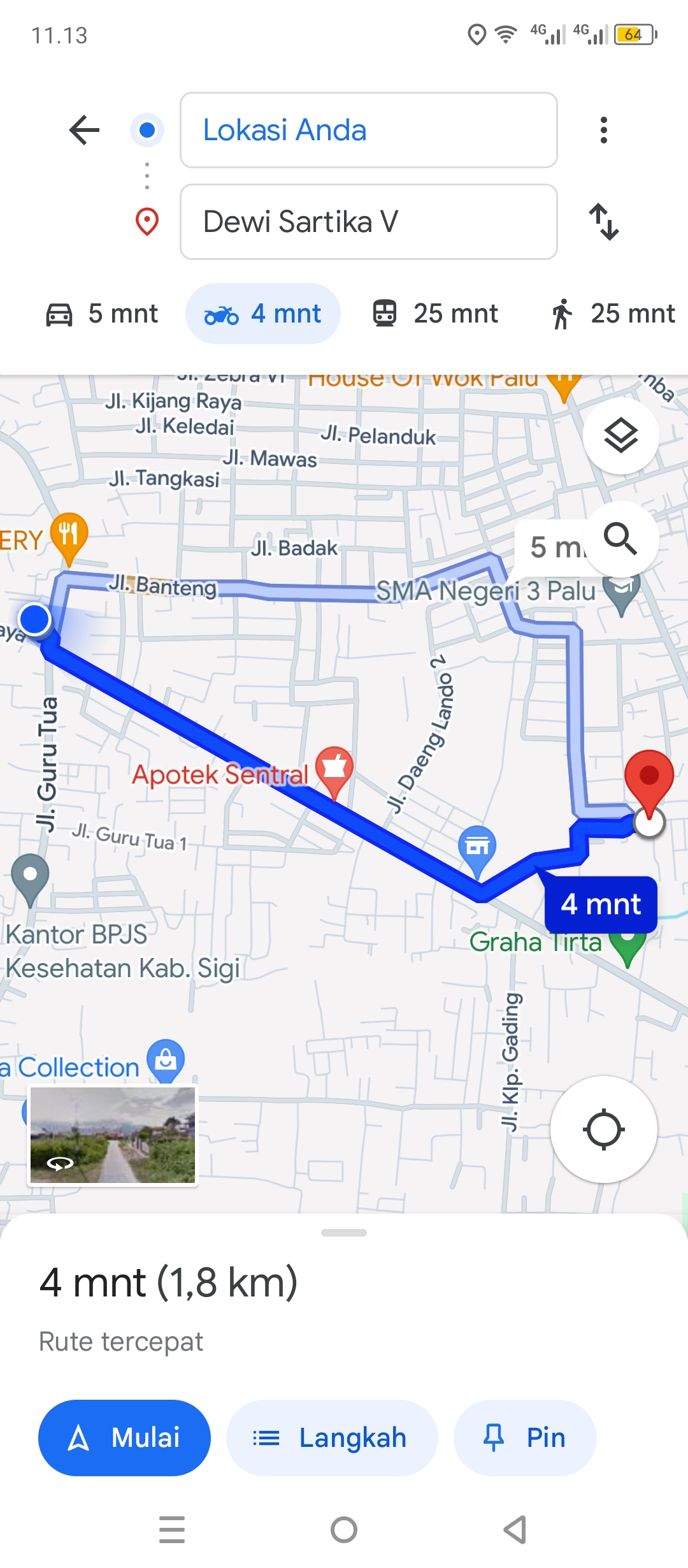Edit the Dewi Sartika V destination field

(368, 222)
